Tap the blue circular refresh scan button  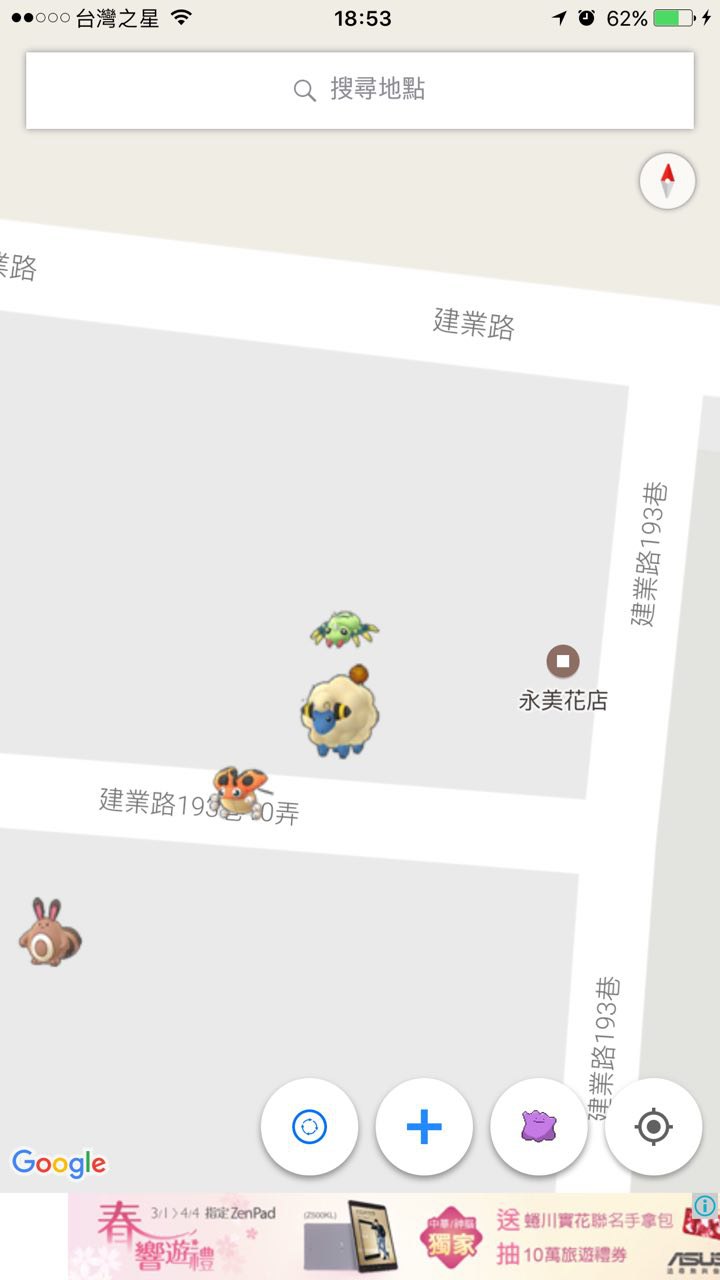coord(309,1127)
